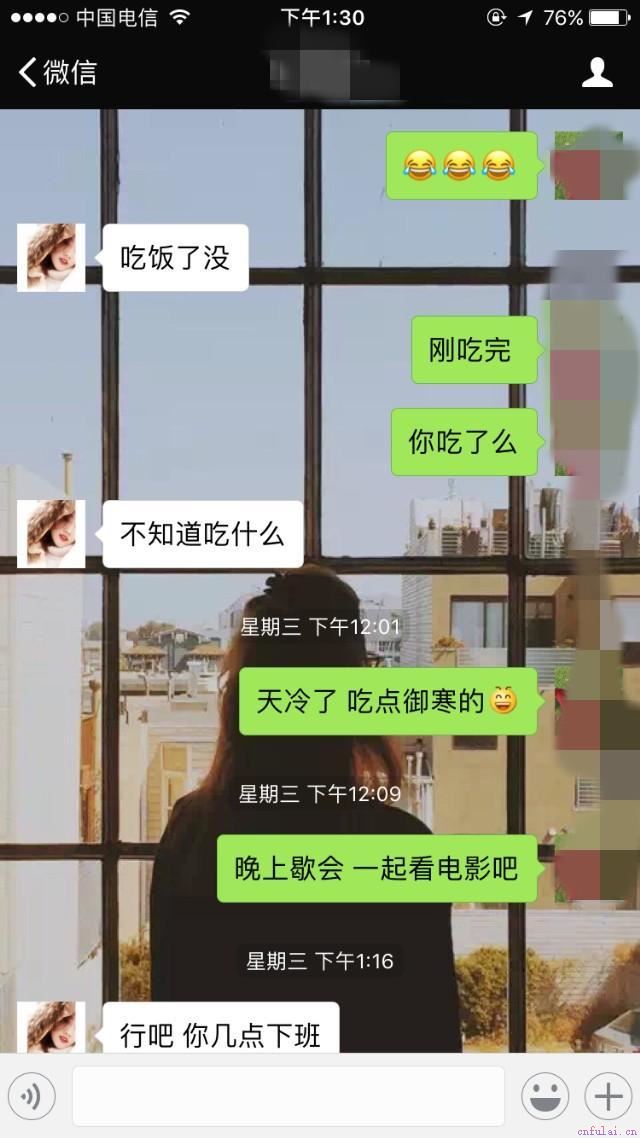Tap the contact's avatar beside 吃饭了没

(51, 258)
